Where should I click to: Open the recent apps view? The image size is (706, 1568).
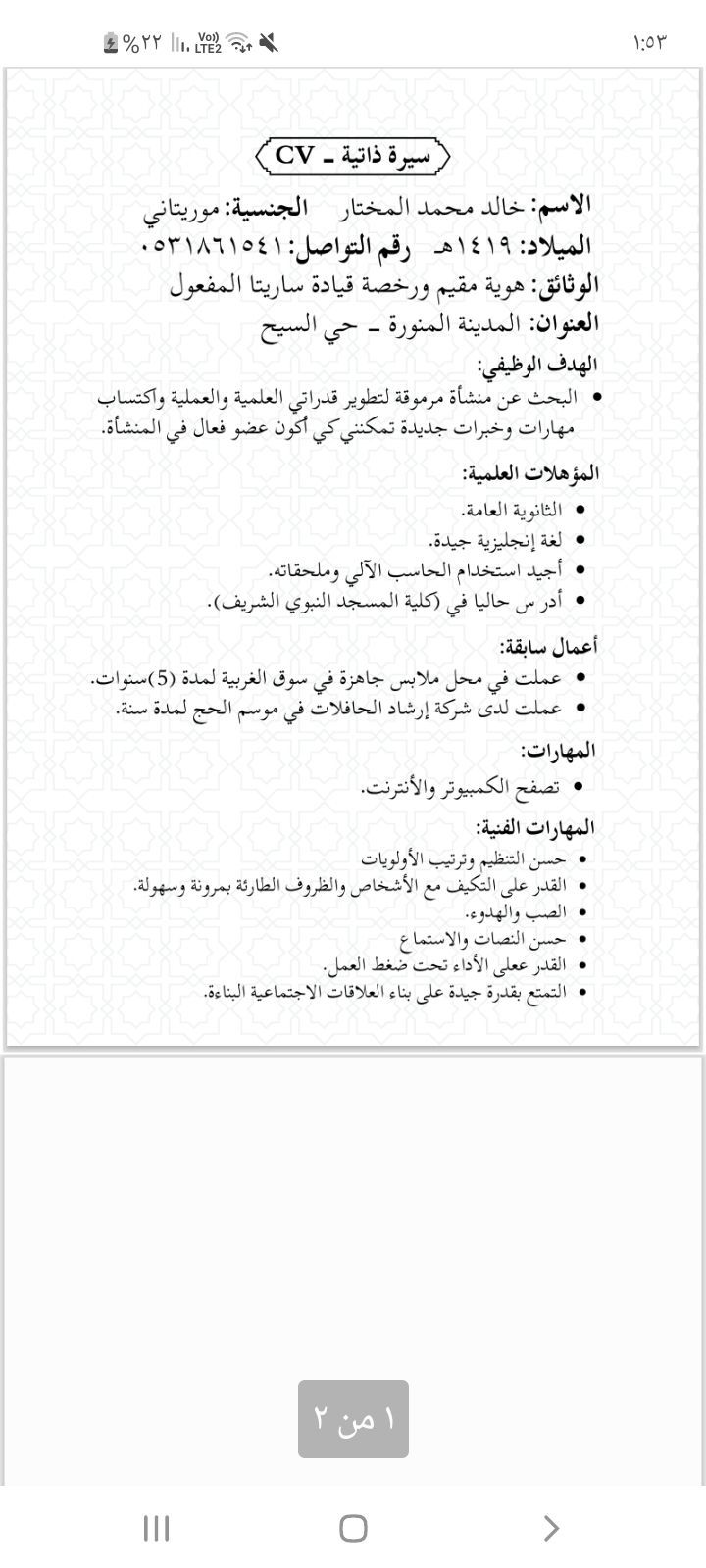pos(156,1527)
